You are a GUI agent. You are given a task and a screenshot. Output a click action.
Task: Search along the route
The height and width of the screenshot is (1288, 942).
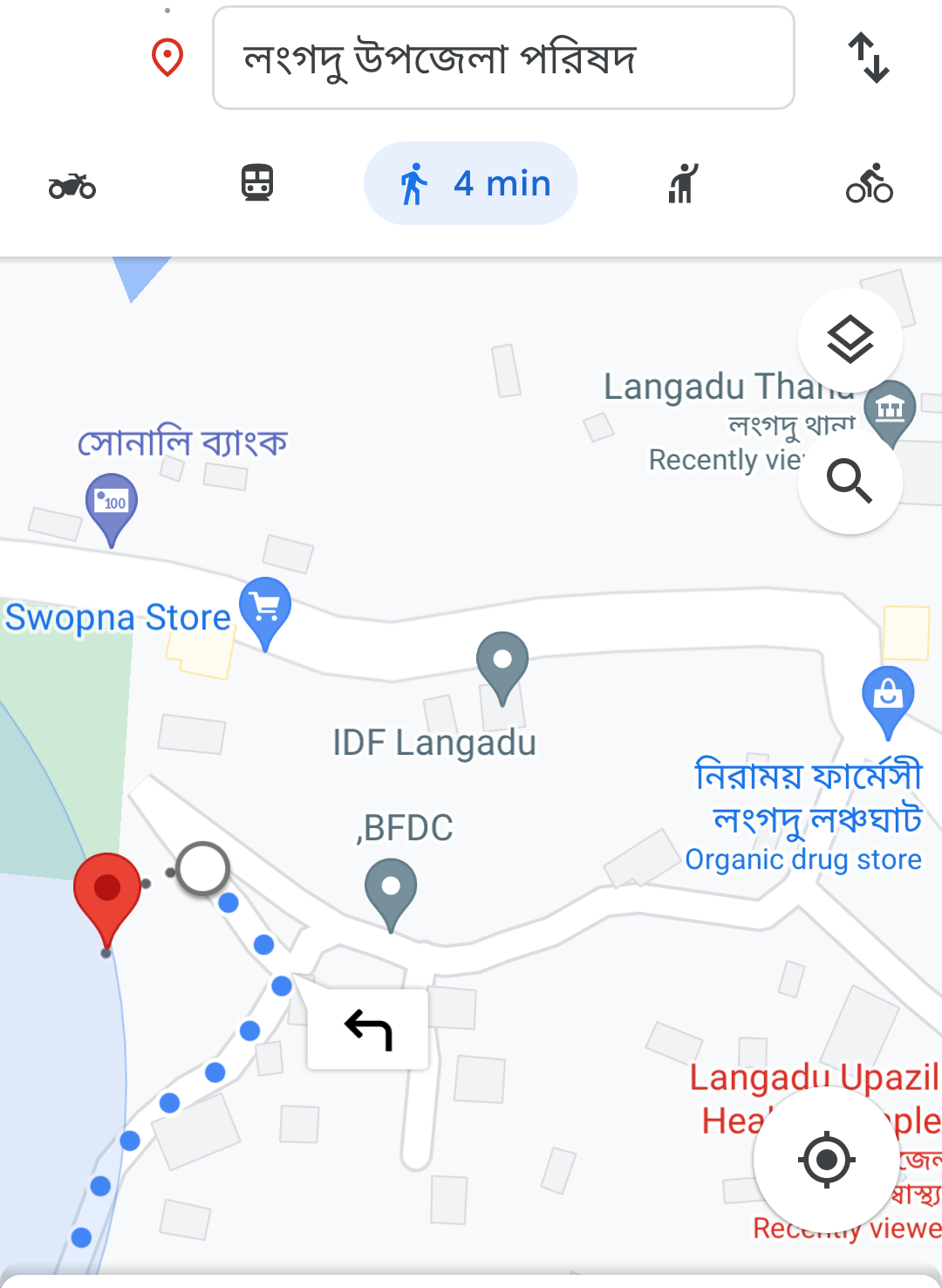[x=850, y=481]
